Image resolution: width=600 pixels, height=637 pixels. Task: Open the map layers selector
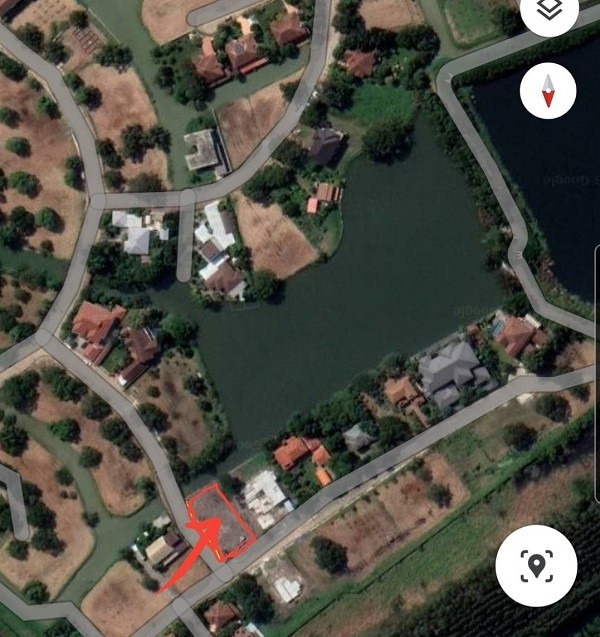pyautogui.click(x=549, y=11)
